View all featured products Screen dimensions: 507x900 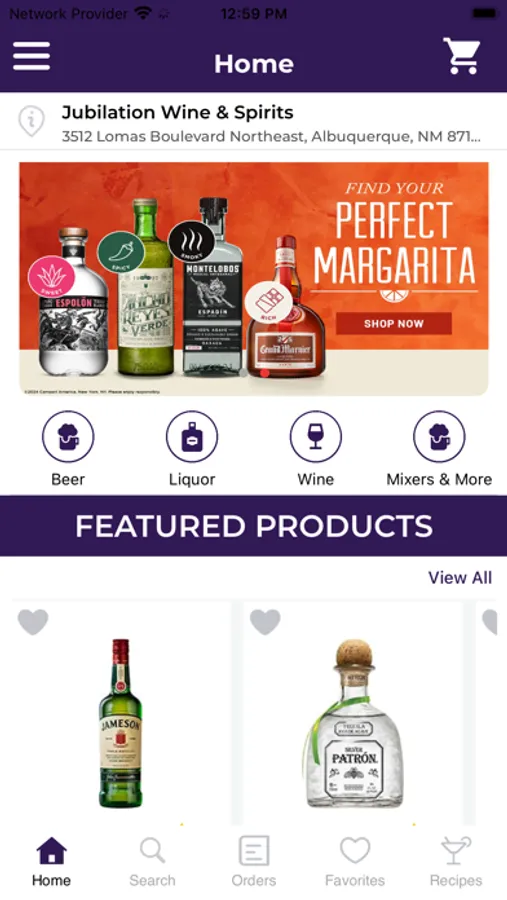pos(460,577)
